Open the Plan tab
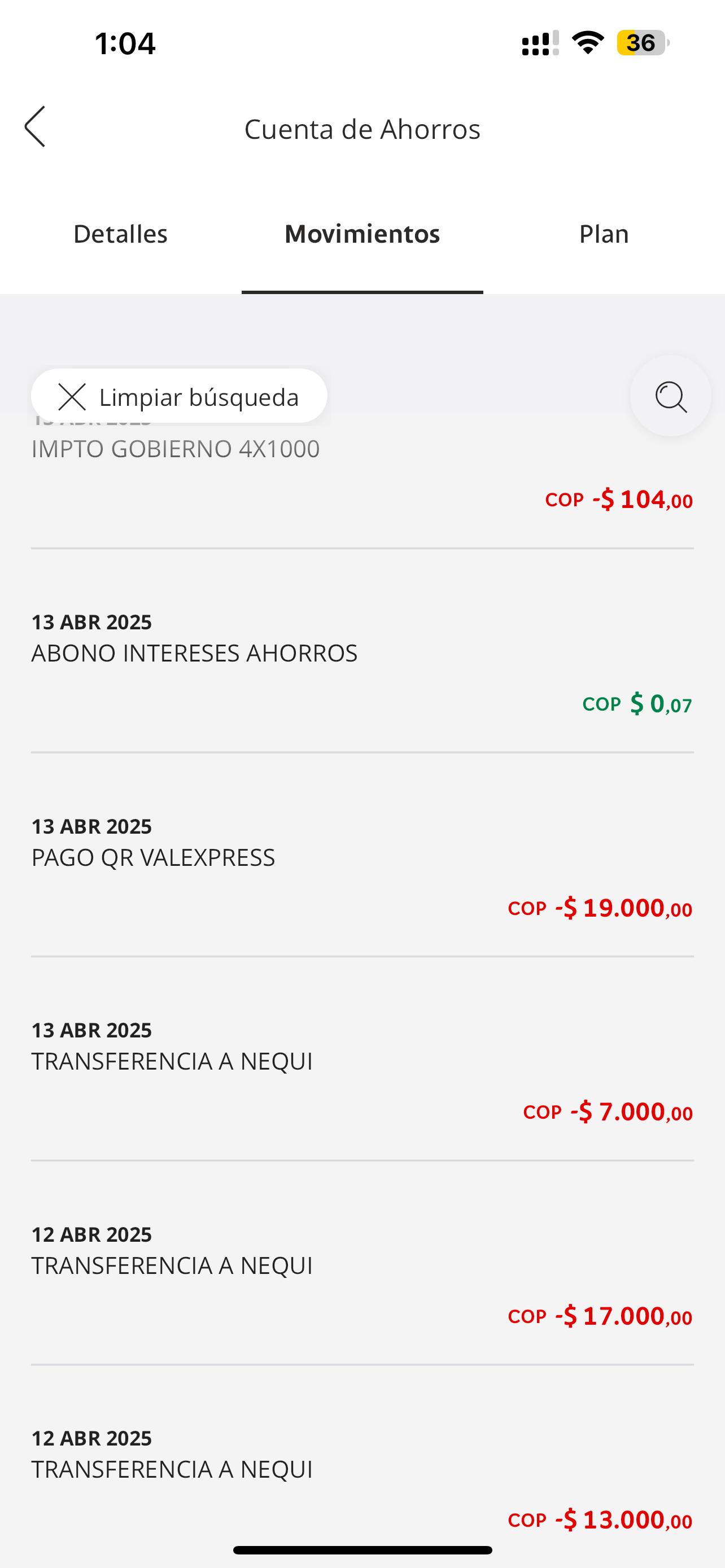The image size is (725, 1568). point(603,234)
